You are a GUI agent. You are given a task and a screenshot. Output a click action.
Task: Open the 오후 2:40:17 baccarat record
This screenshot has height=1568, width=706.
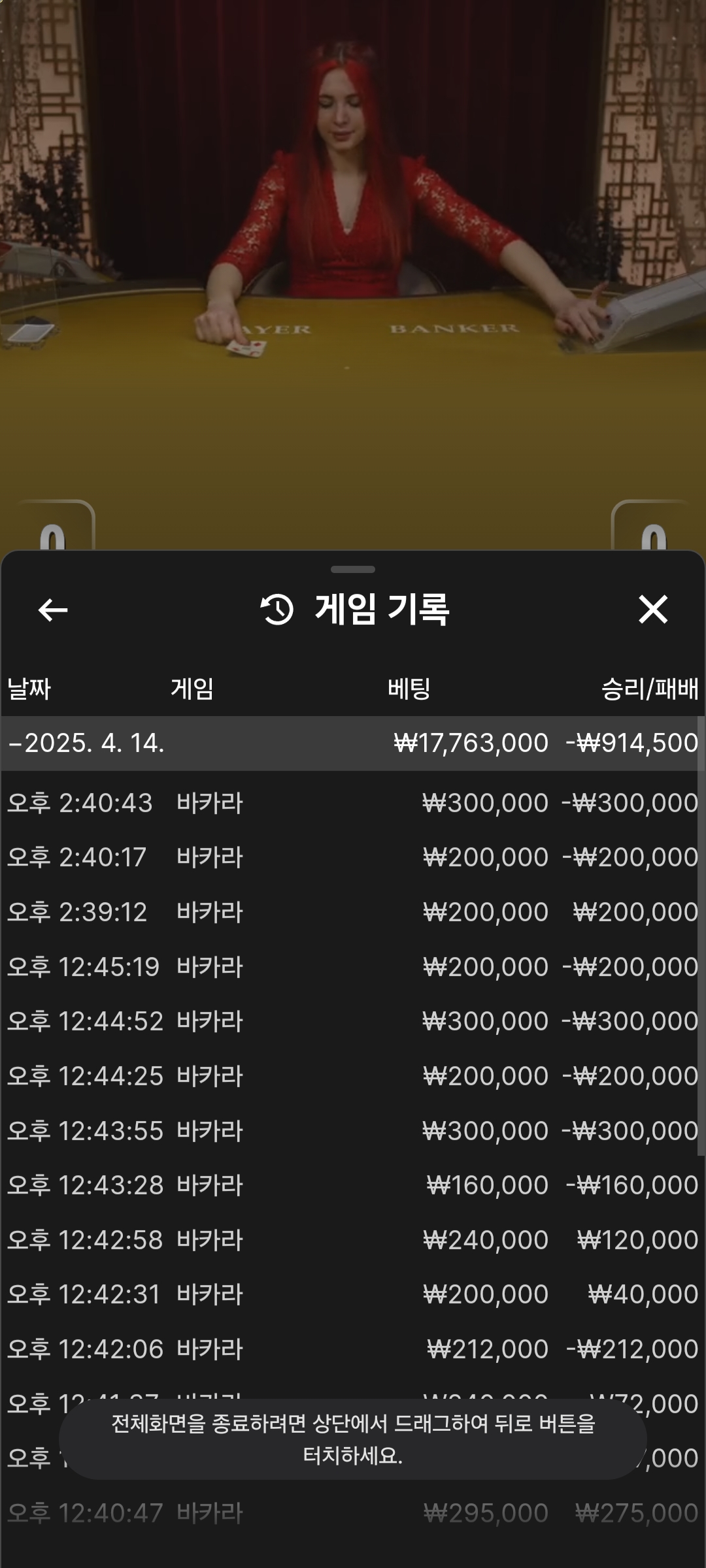[353, 857]
